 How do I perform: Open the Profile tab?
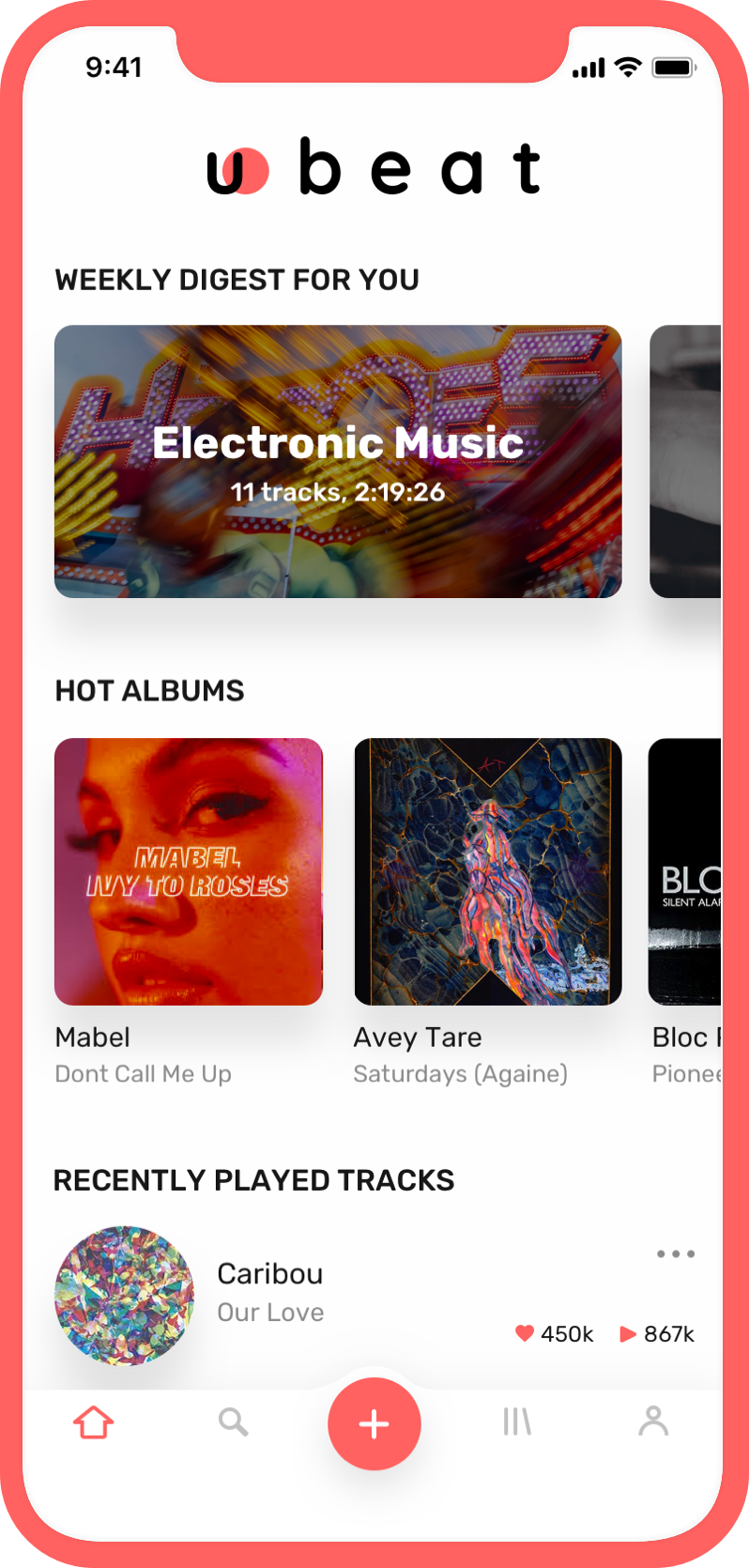point(653,1422)
